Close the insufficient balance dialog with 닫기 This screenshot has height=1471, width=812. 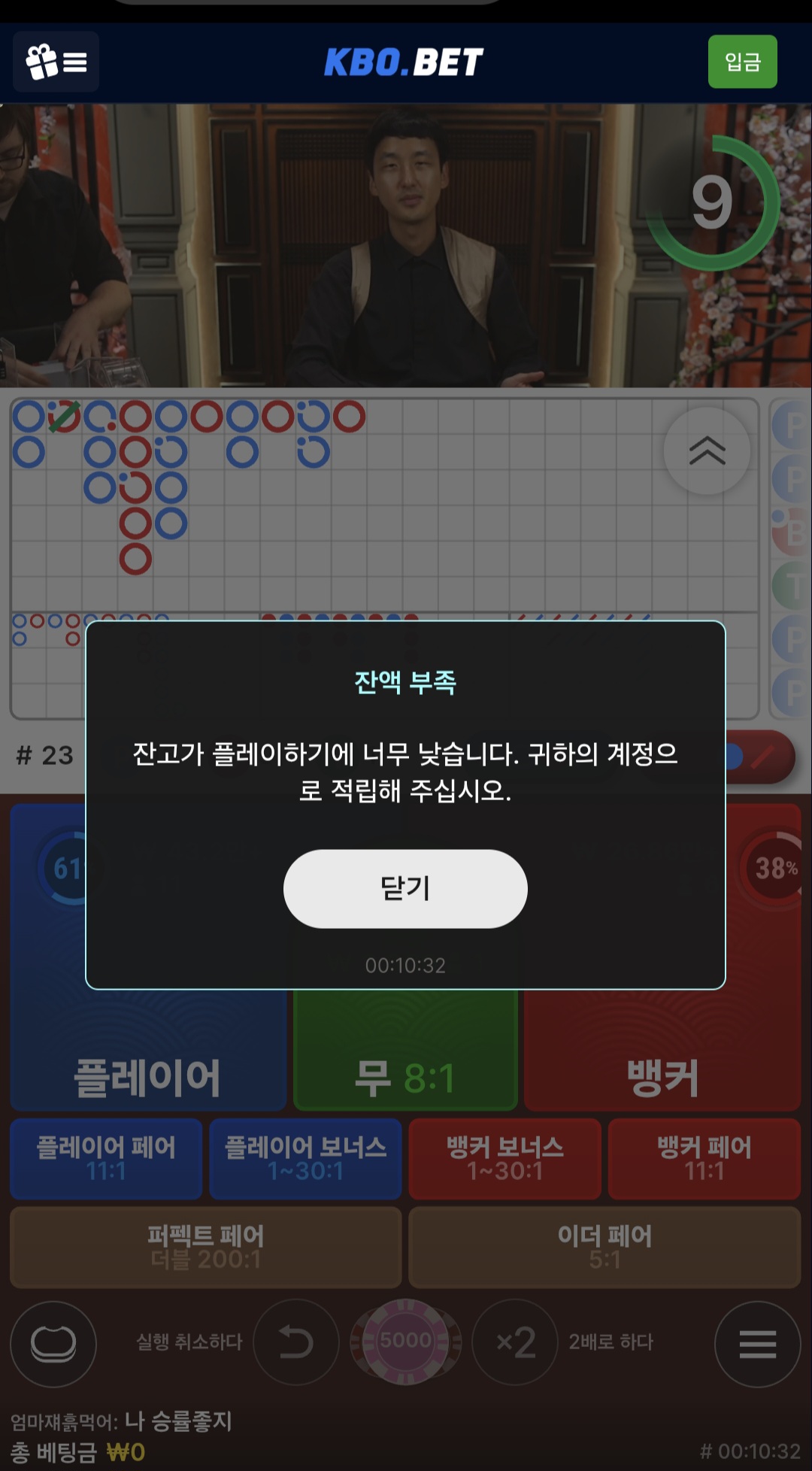tap(405, 889)
